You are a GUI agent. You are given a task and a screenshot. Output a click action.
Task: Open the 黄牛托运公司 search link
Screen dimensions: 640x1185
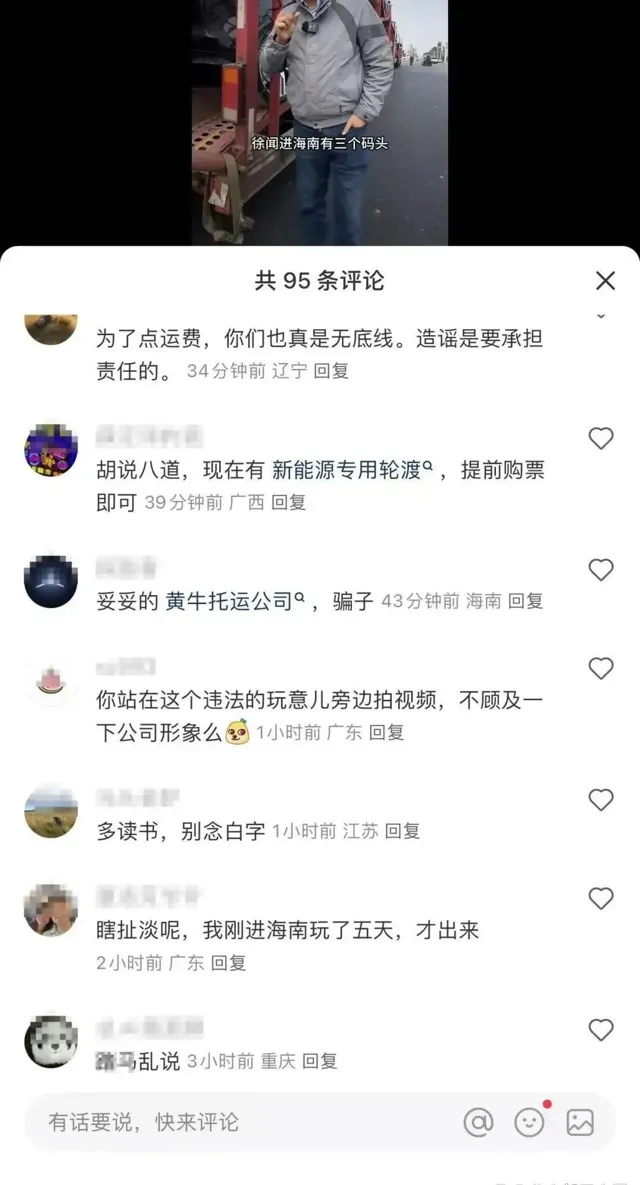(x=229, y=601)
